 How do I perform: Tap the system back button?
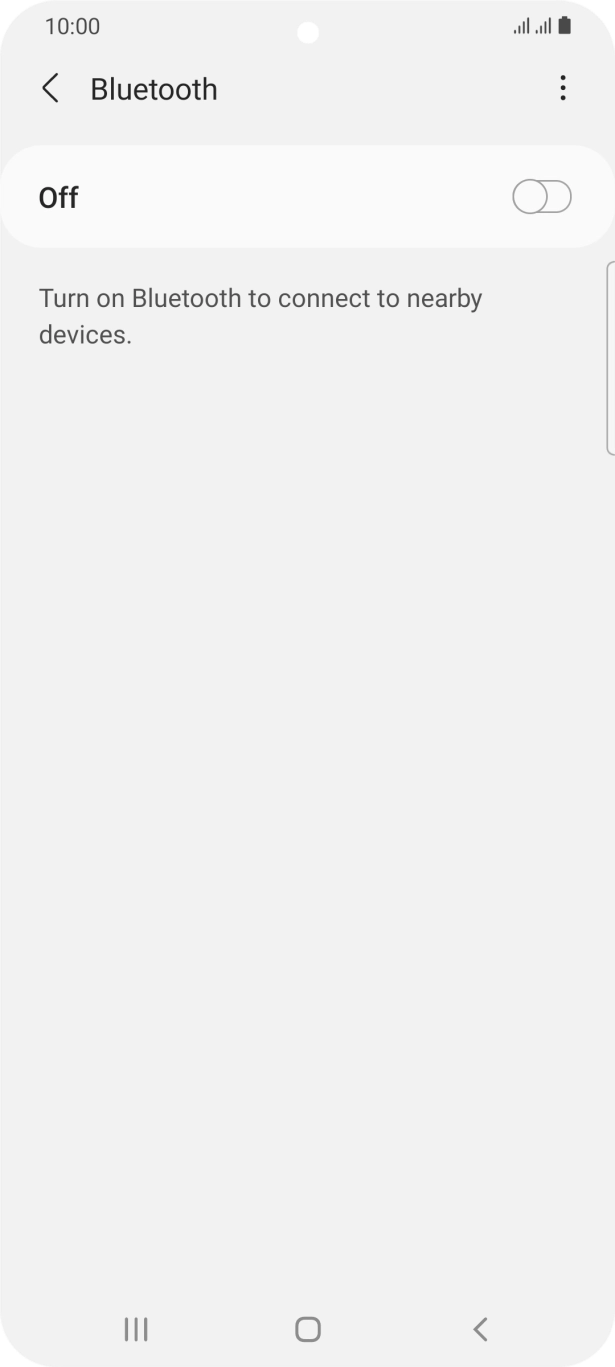tap(480, 1329)
